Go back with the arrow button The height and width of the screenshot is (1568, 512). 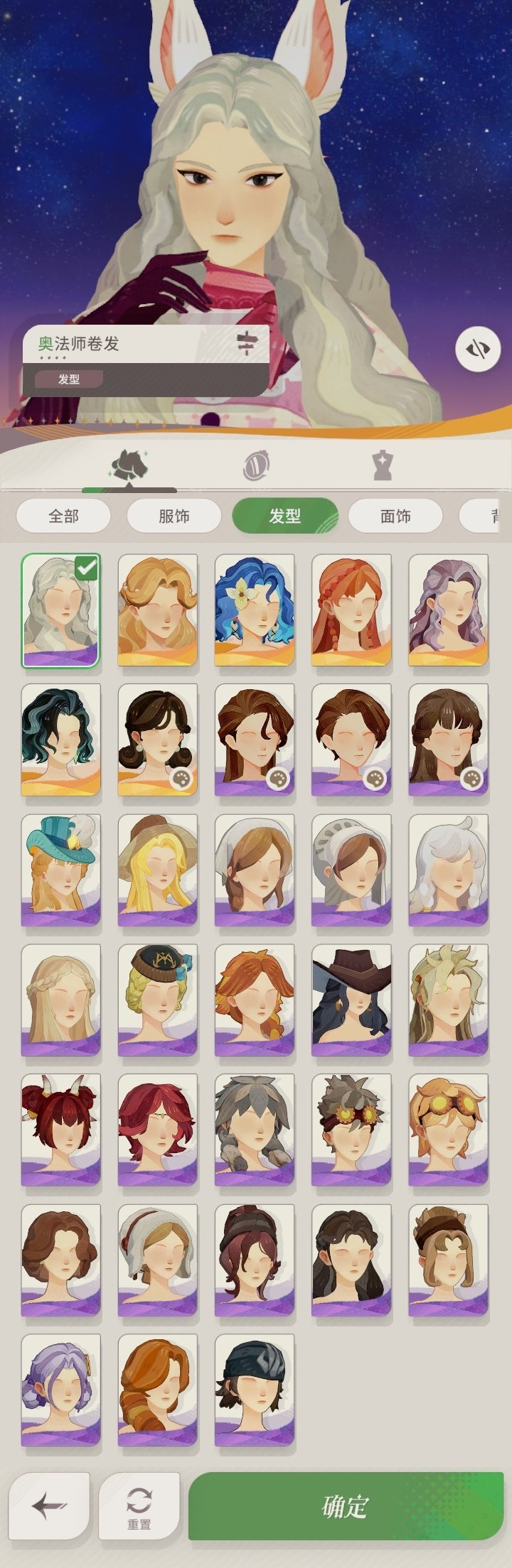click(x=49, y=1505)
